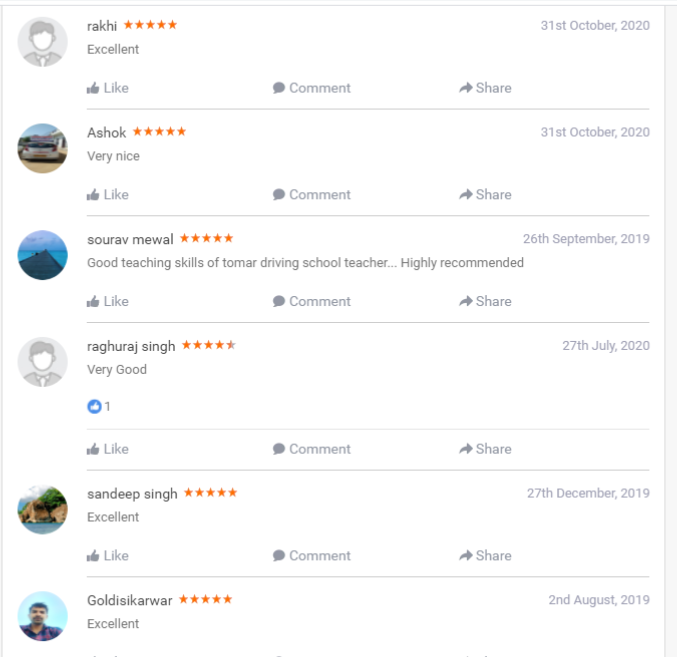Like sandeep singh's review

tap(107, 556)
